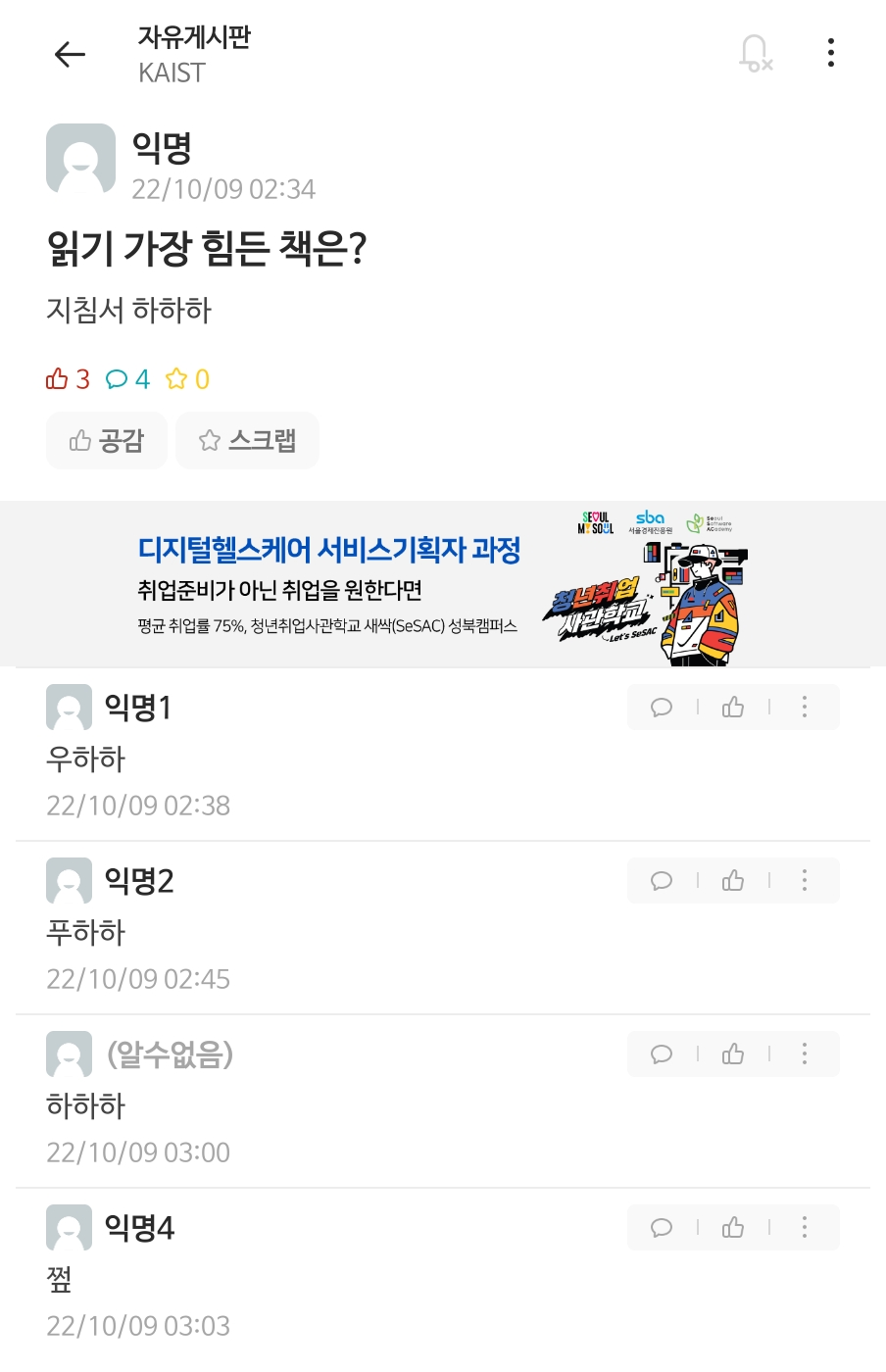The image size is (886, 1372).
Task: Like 익명1's comment
Action: (x=733, y=708)
